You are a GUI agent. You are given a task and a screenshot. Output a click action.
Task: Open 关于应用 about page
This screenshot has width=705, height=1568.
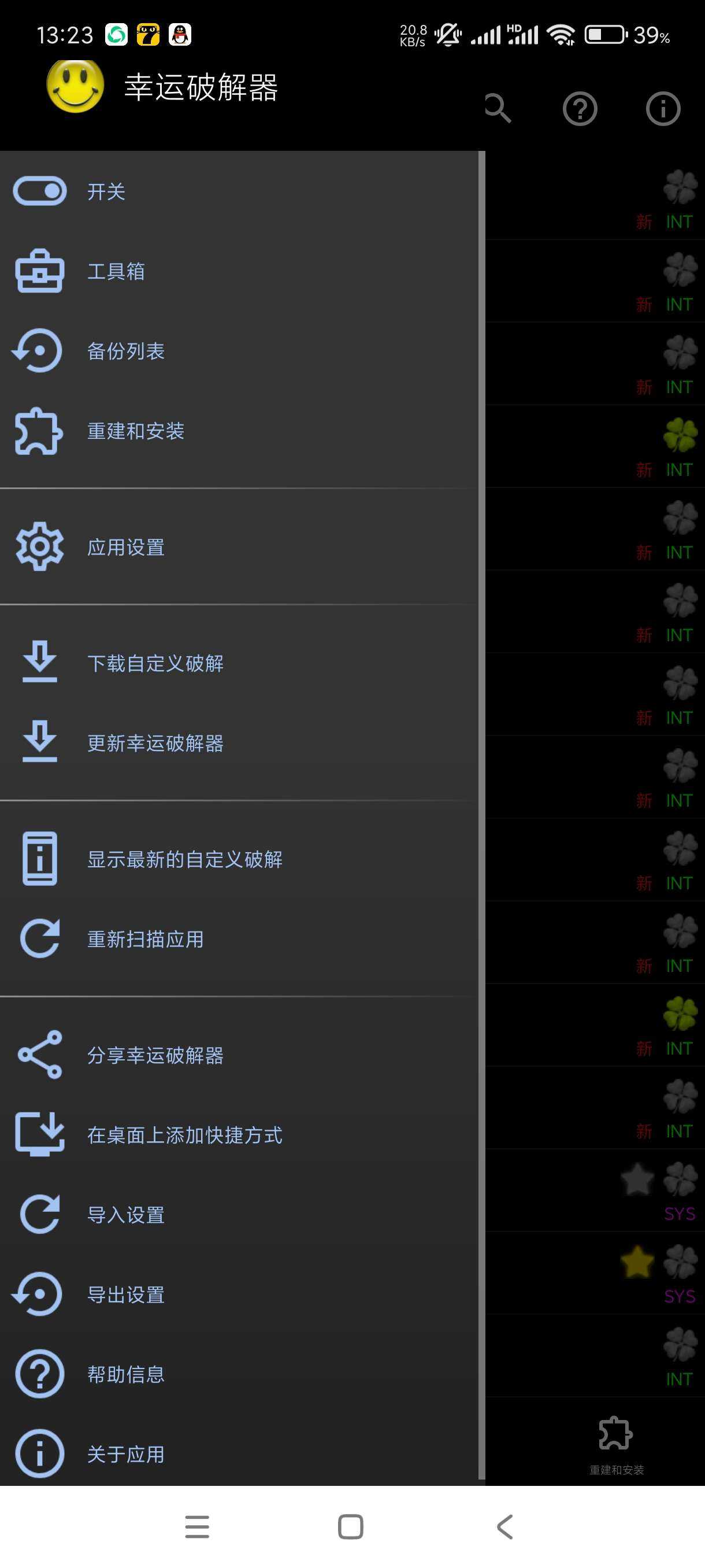pos(125,1454)
